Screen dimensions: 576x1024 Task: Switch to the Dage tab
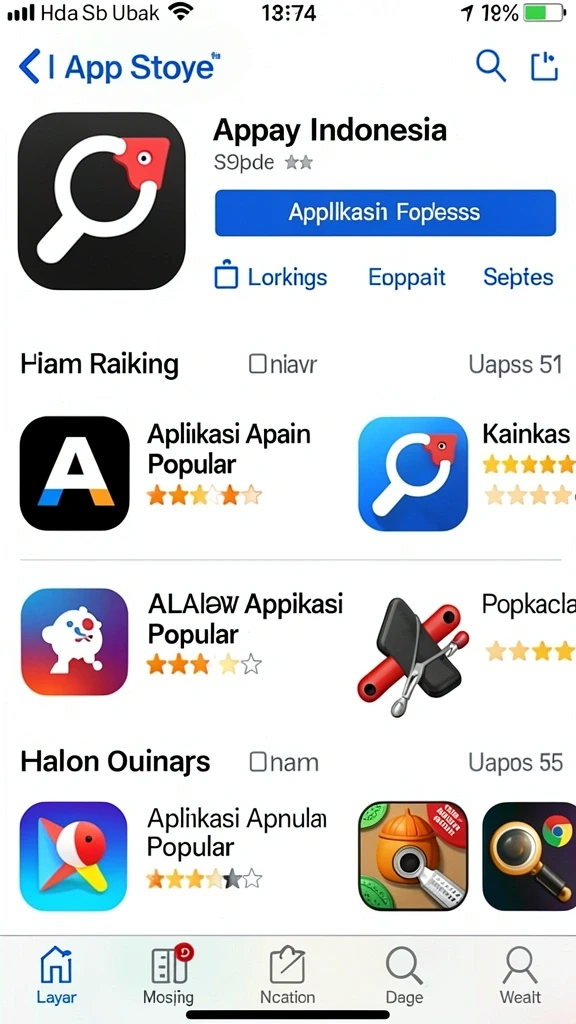pos(404,976)
